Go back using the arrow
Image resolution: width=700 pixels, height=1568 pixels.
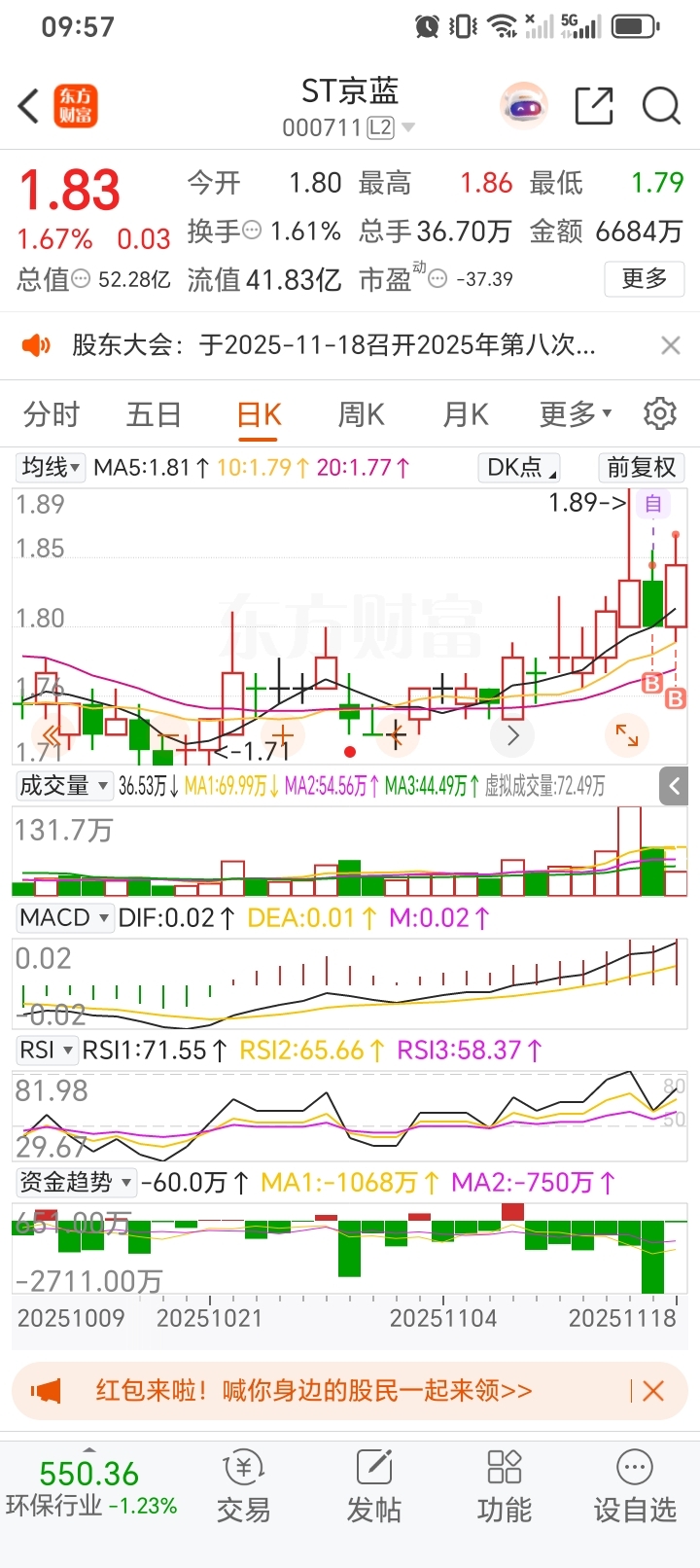tap(28, 106)
